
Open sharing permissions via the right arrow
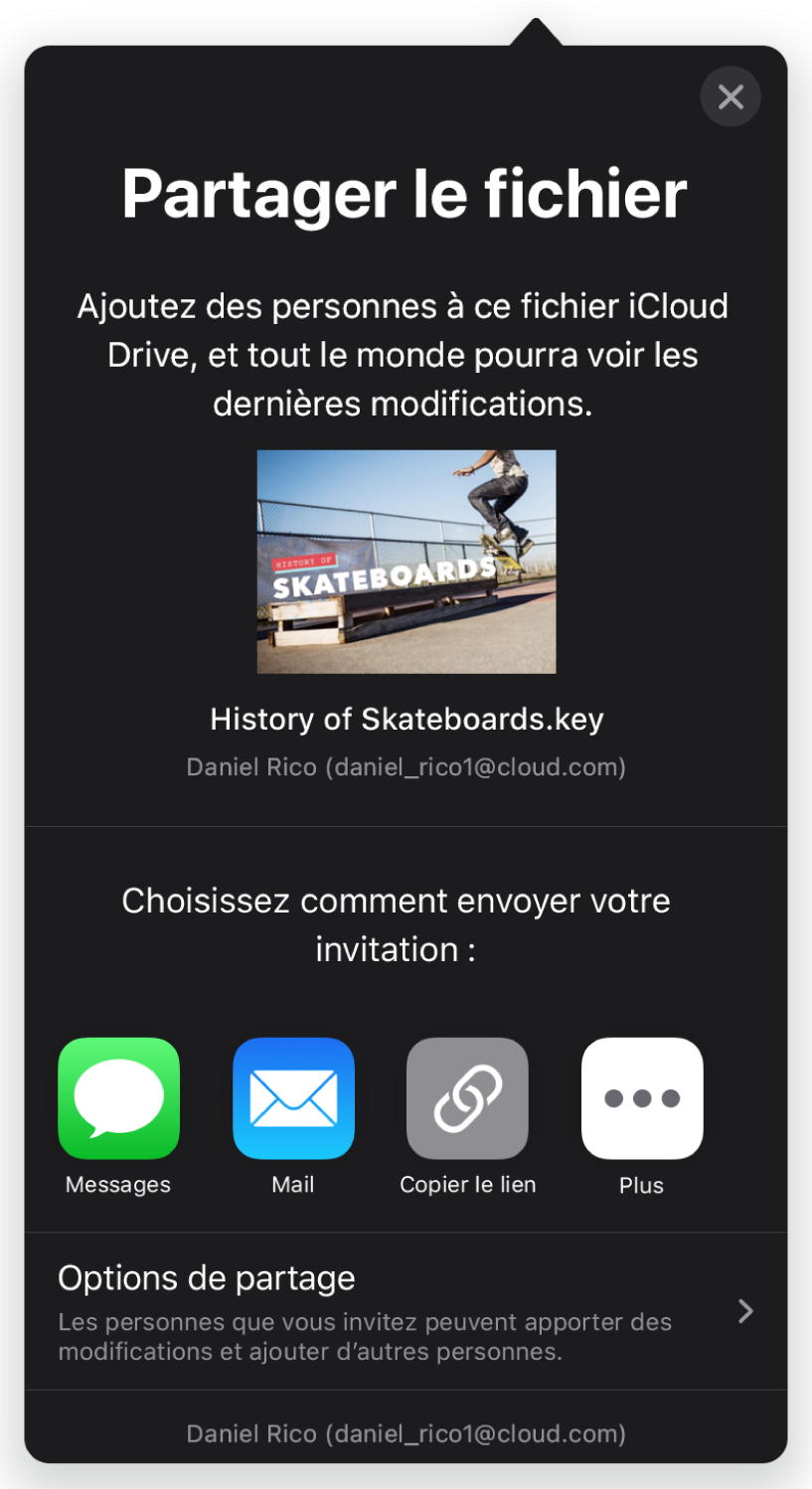[x=745, y=1312]
